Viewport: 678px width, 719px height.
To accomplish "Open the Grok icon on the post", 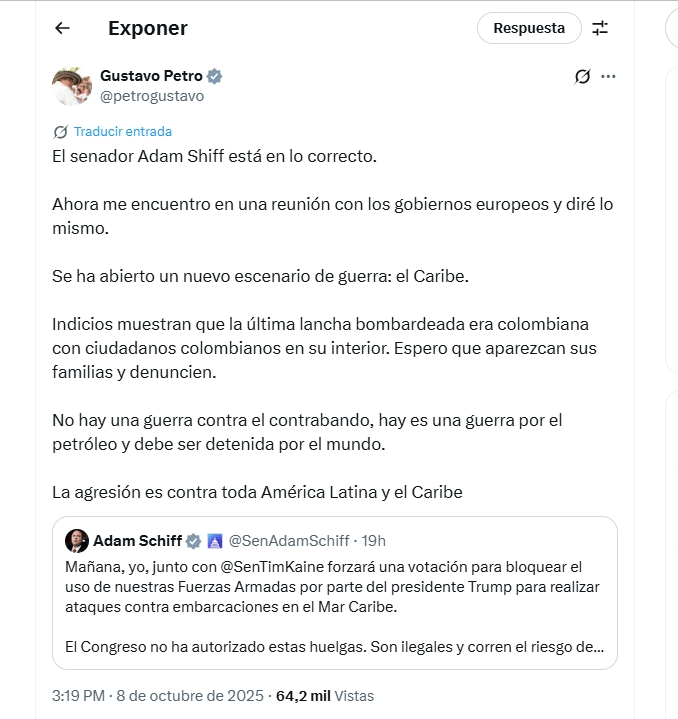I will pyautogui.click(x=583, y=77).
